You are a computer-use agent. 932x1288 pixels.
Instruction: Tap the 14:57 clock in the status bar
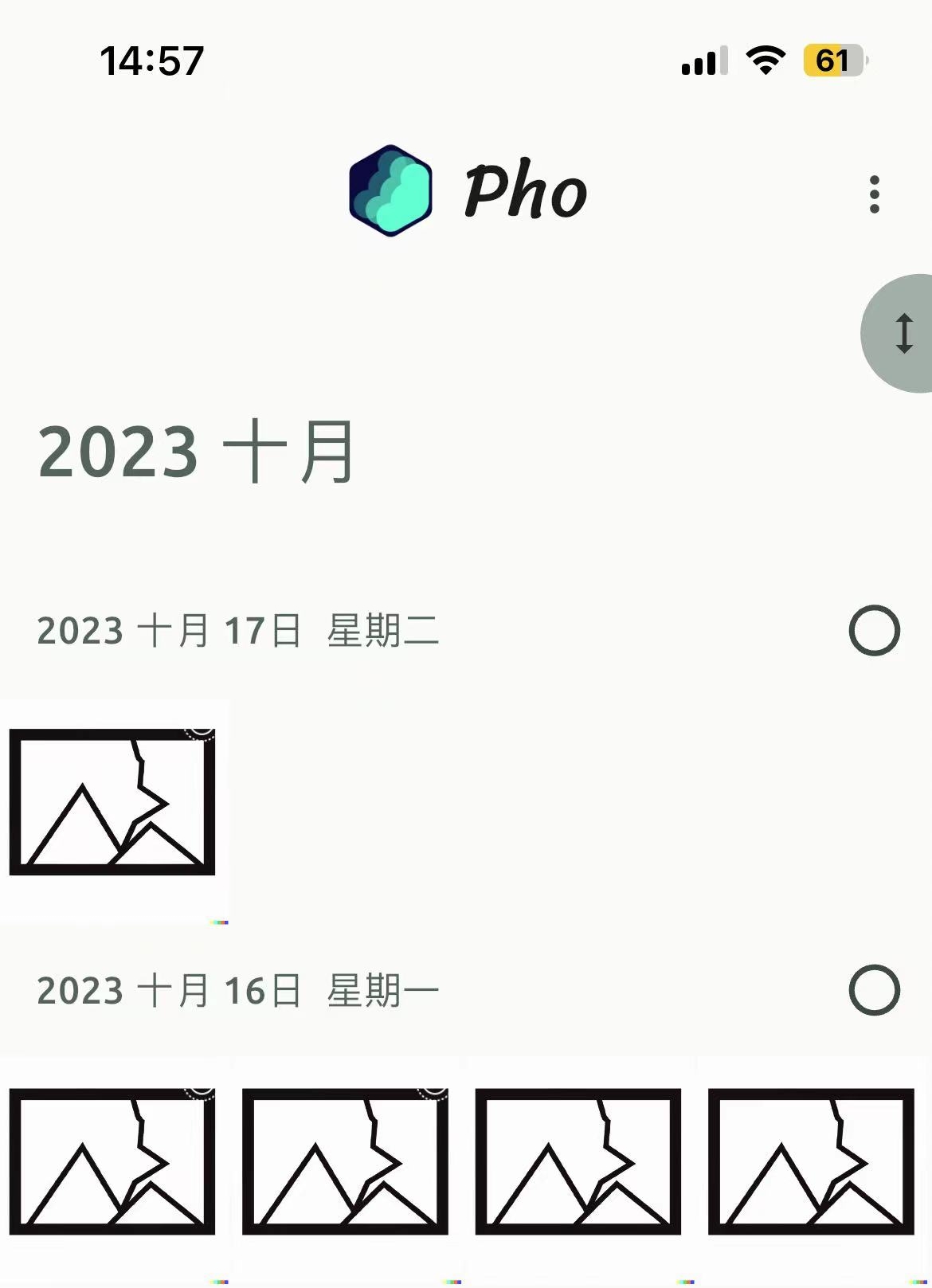pyautogui.click(x=151, y=61)
